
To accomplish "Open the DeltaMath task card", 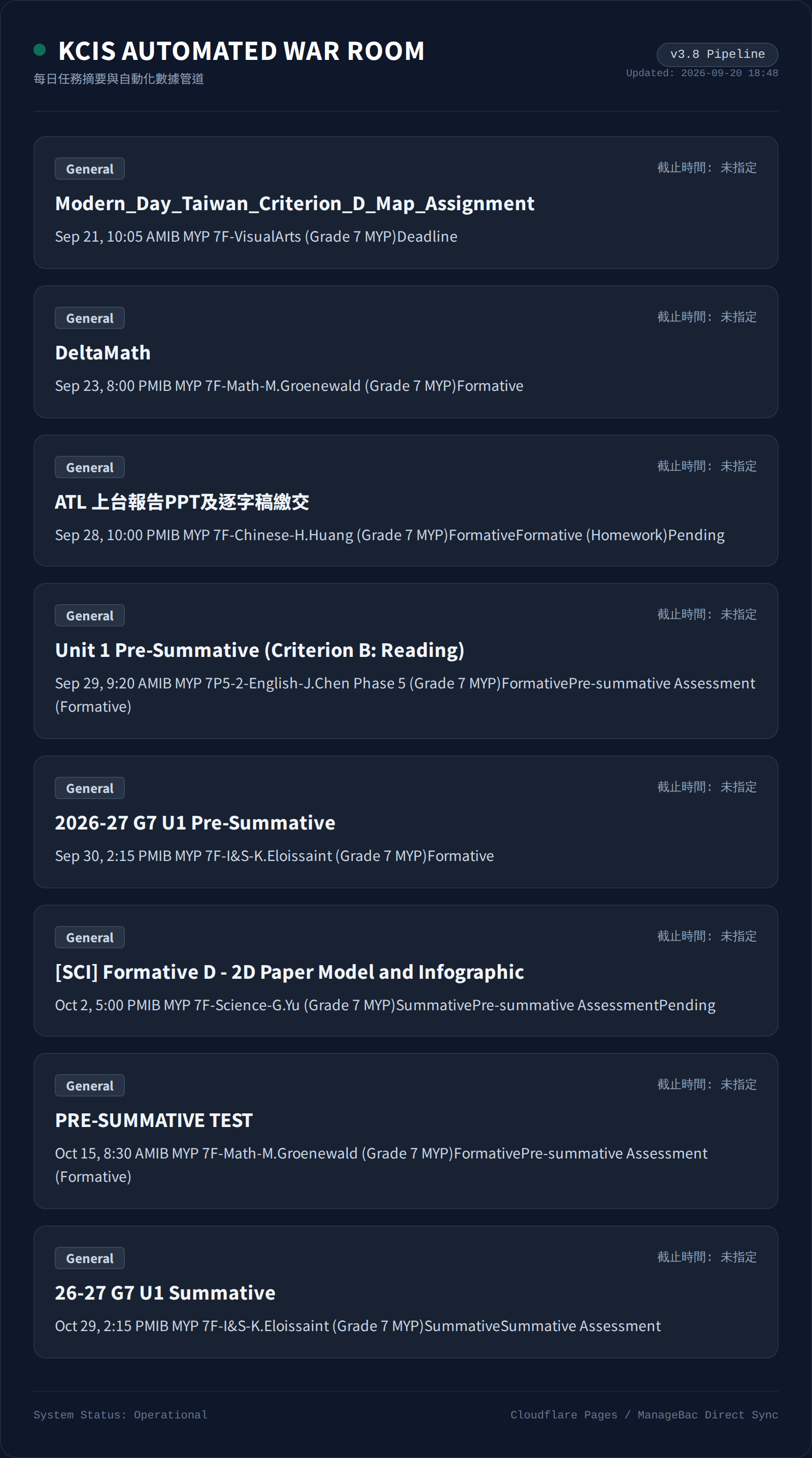I will click(x=405, y=352).
